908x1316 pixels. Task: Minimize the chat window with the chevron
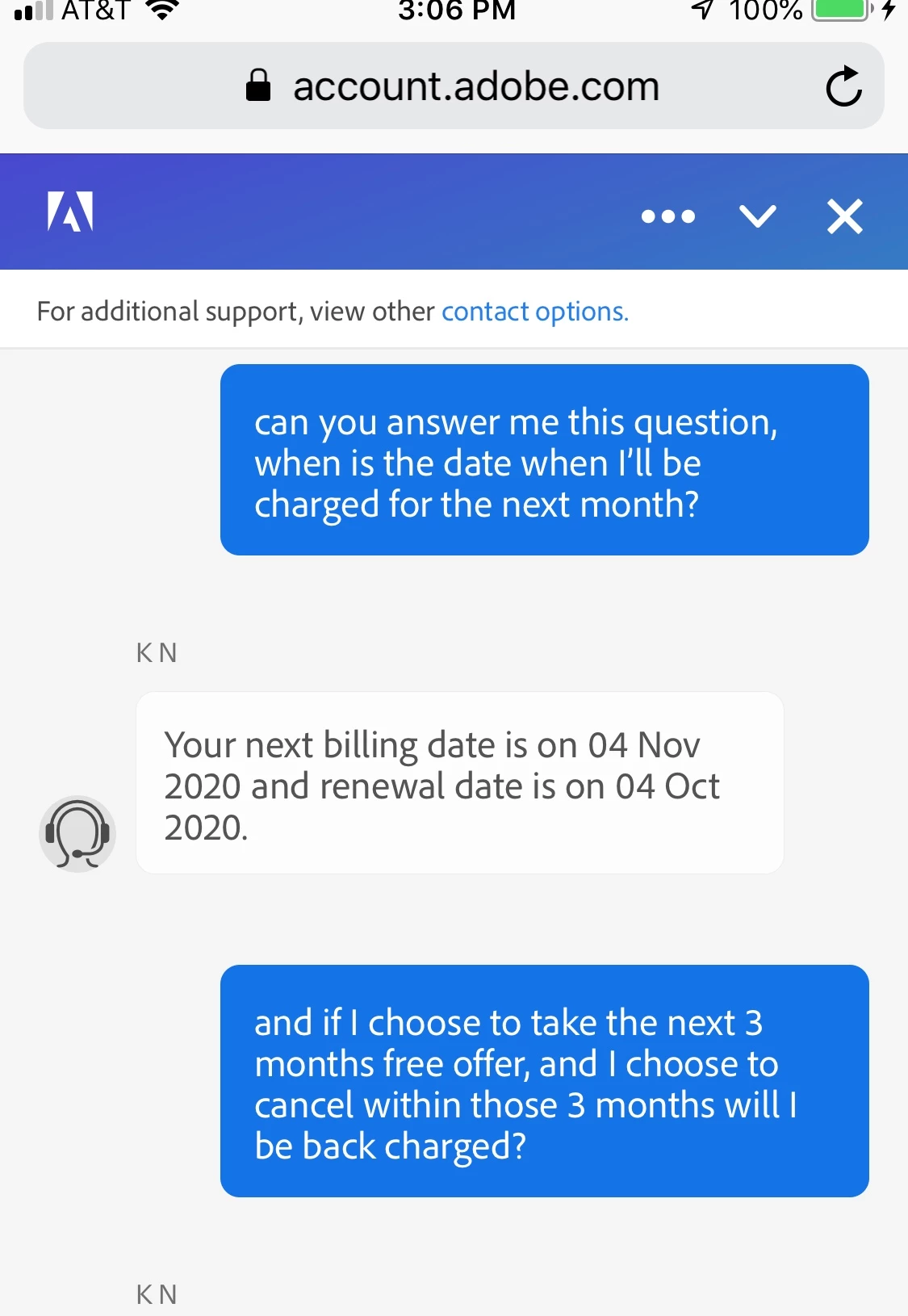point(757,216)
